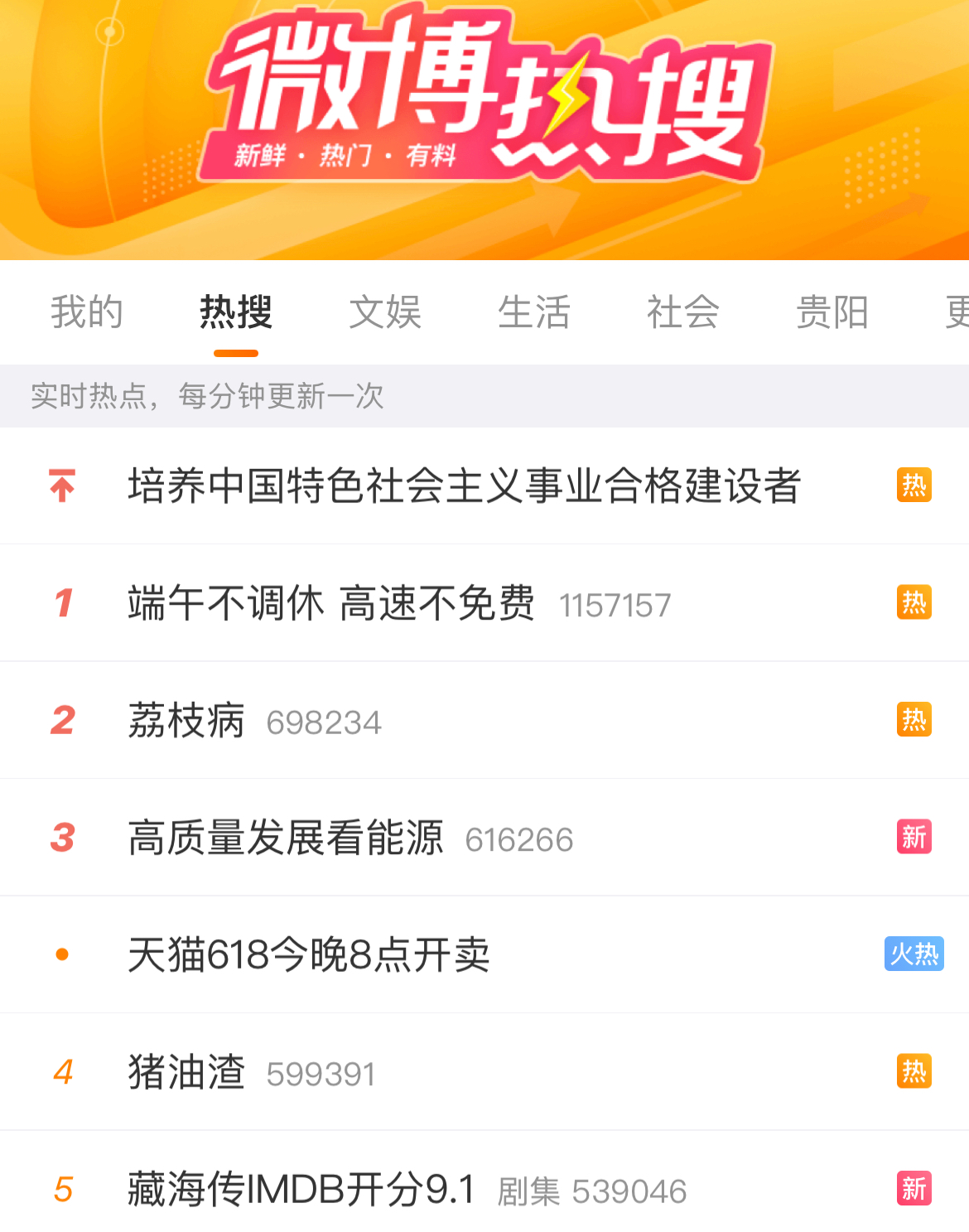View the 猪油渣 hot search
Image resolution: width=969 pixels, height=1232 pixels.
[187, 1072]
